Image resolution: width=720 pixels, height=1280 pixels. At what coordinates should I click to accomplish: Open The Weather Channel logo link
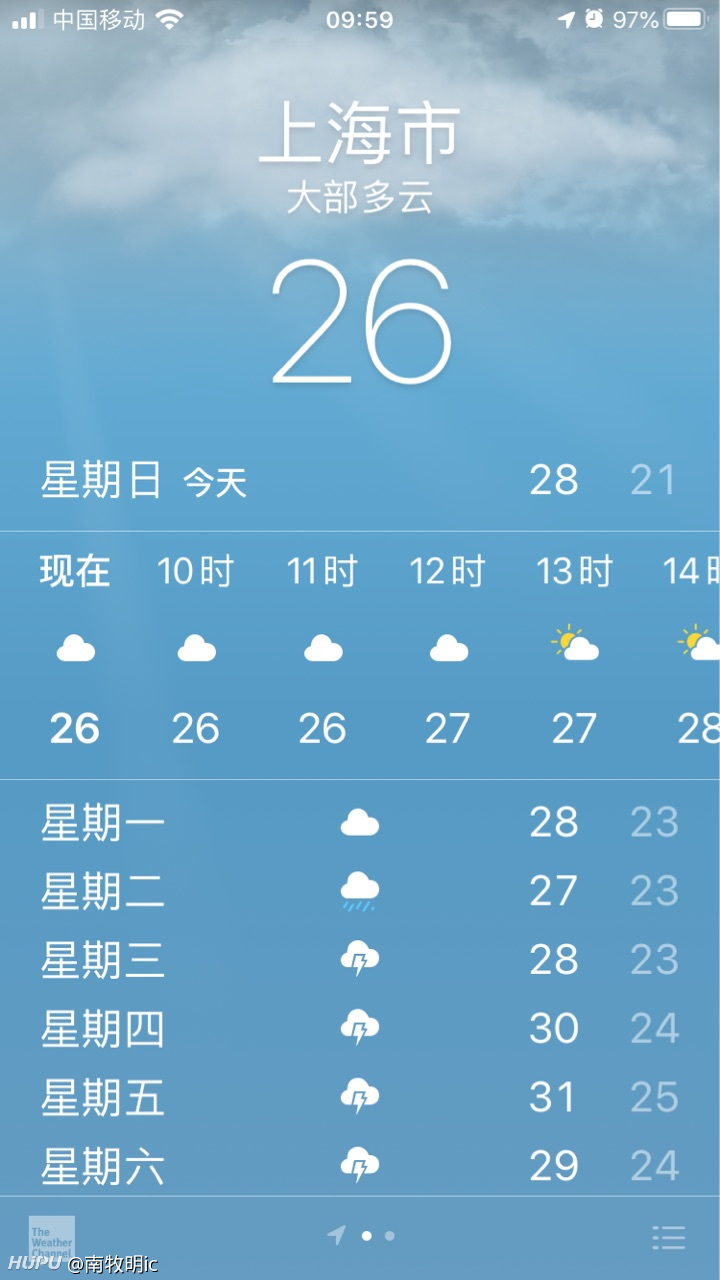[x=52, y=1237]
